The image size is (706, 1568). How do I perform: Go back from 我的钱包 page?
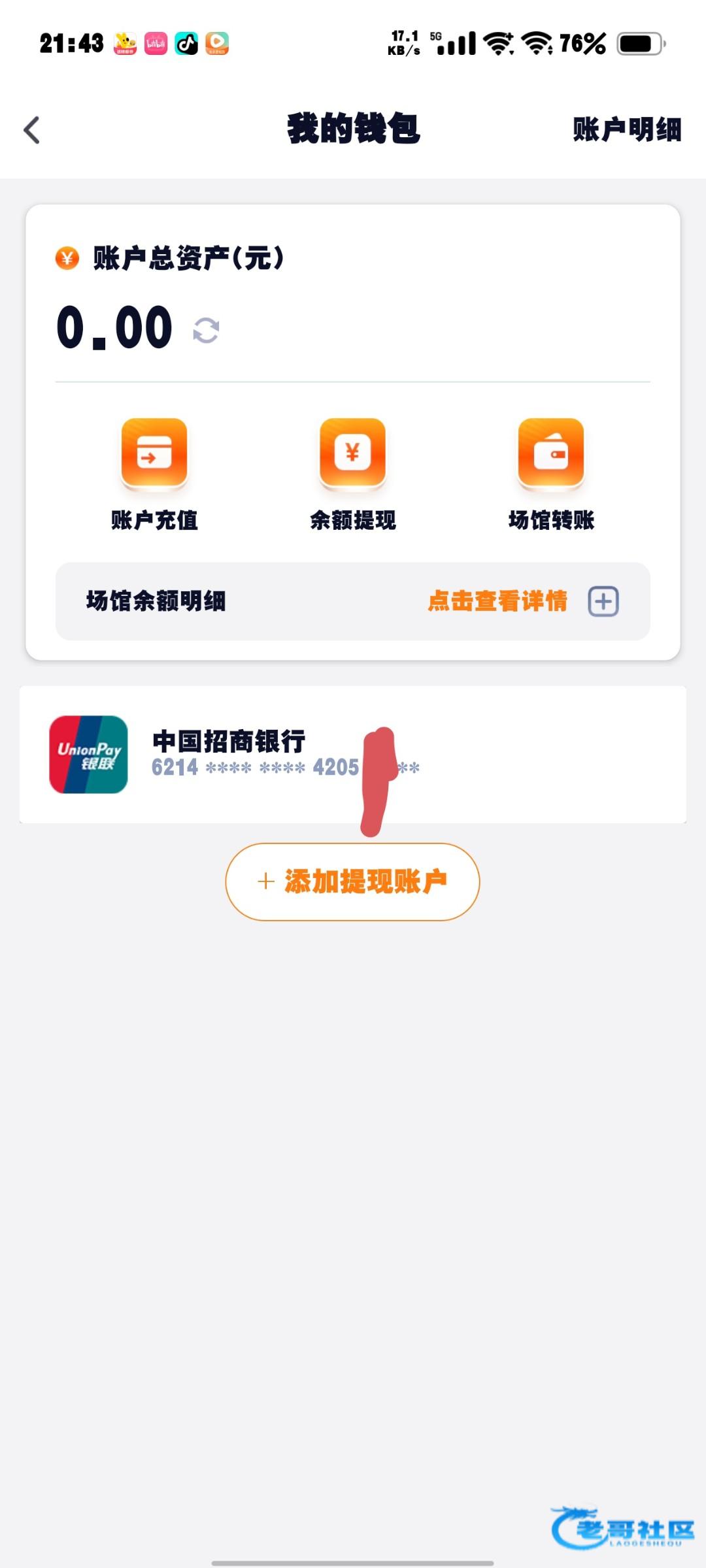pyautogui.click(x=31, y=130)
